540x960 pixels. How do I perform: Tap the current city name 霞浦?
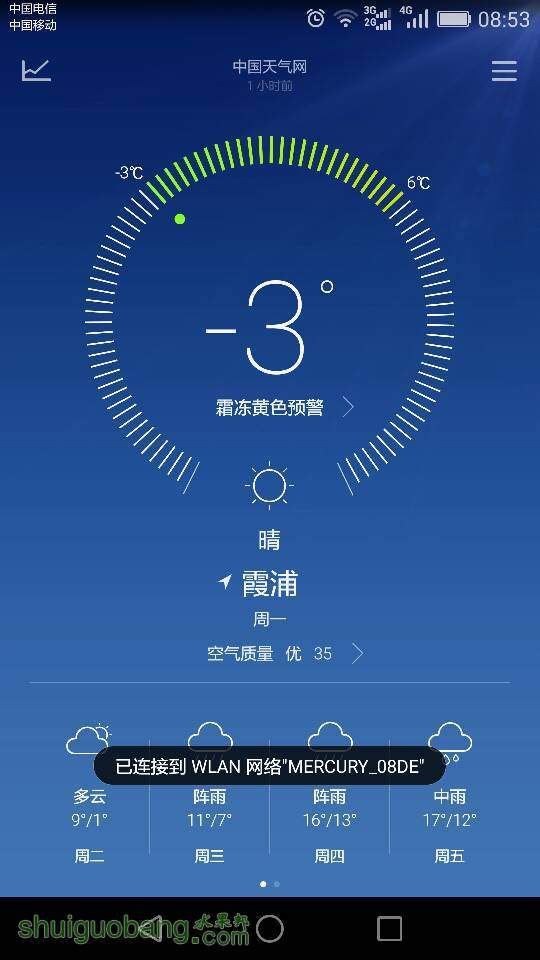click(269, 583)
